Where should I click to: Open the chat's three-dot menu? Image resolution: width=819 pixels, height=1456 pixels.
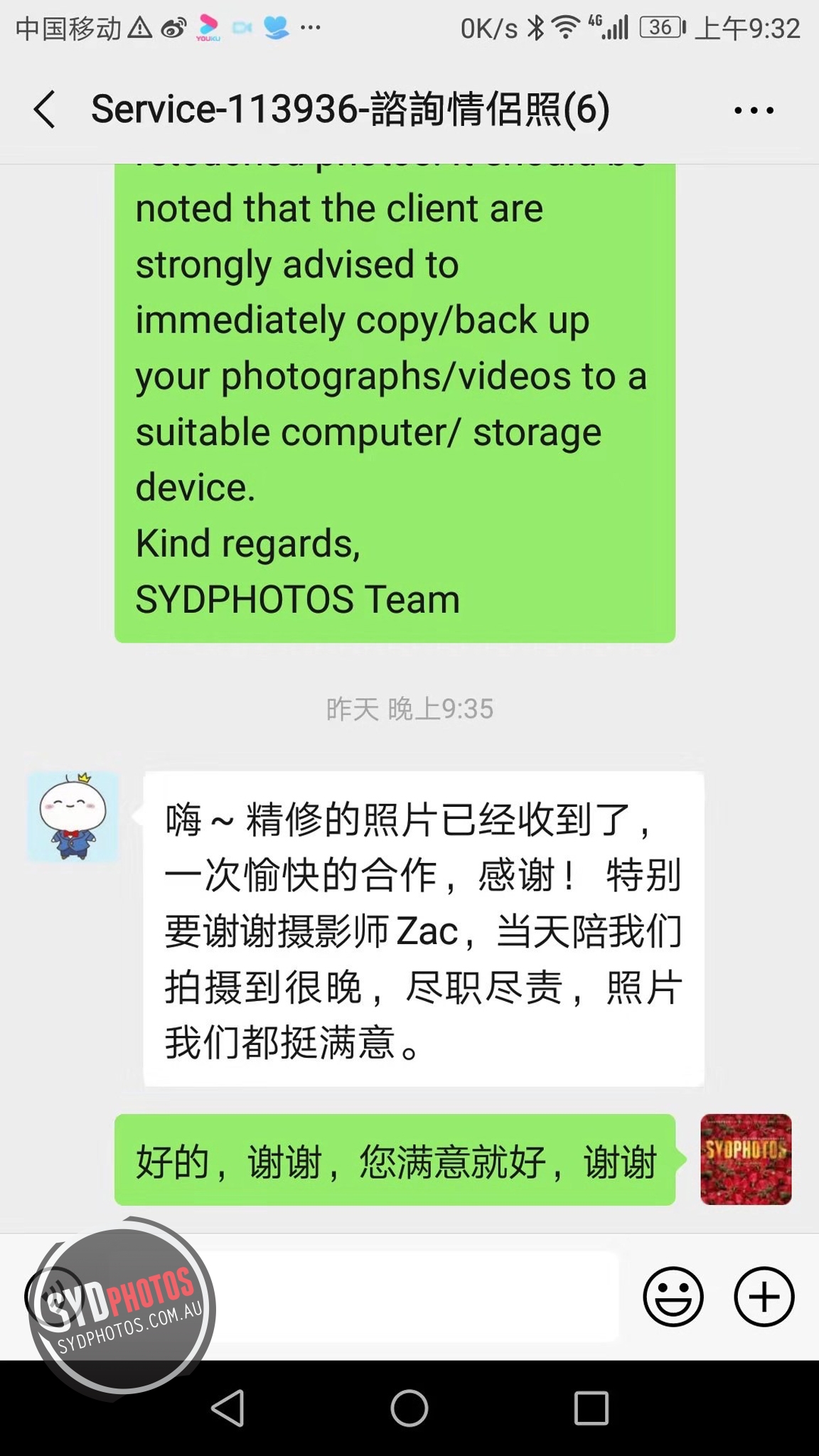pos(754,109)
